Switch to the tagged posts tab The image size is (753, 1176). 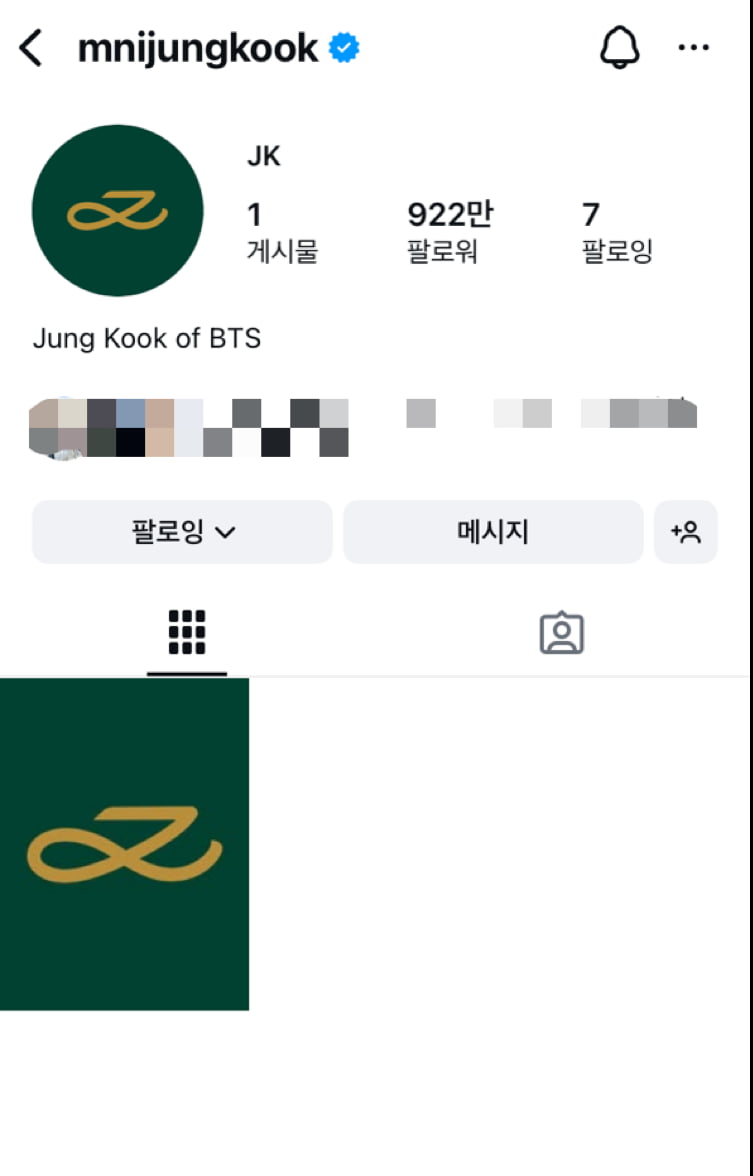(x=562, y=633)
